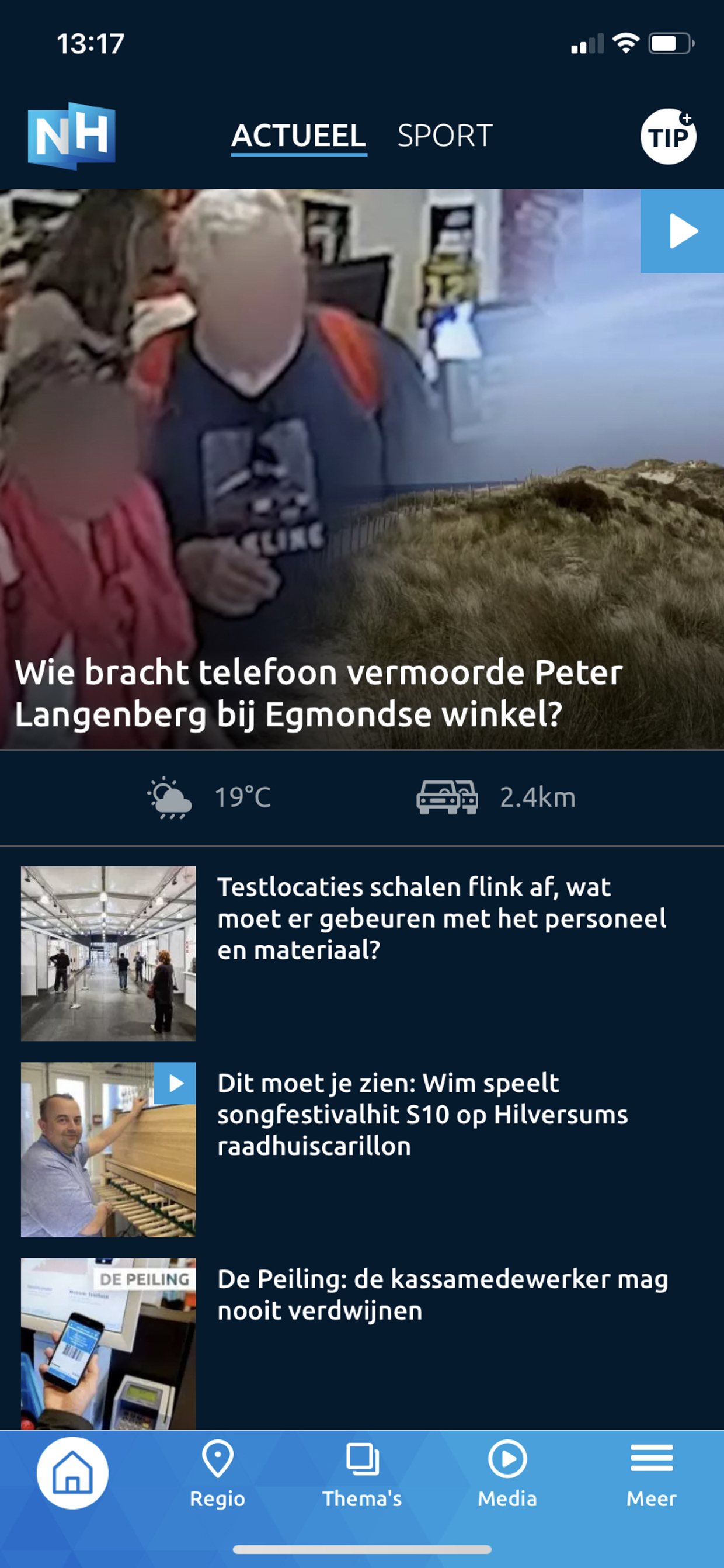The height and width of the screenshot is (1568, 724).
Task: Go to the home tab
Action: pos(72,1473)
